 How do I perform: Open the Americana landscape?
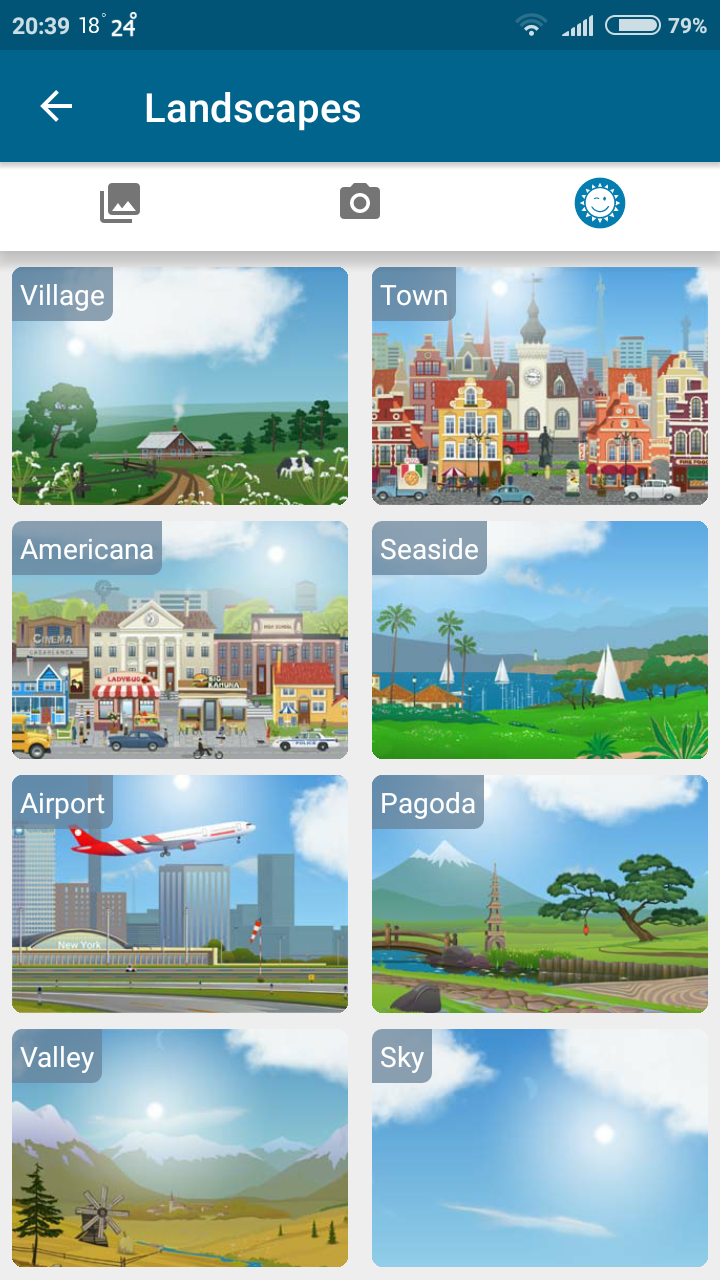(180, 640)
